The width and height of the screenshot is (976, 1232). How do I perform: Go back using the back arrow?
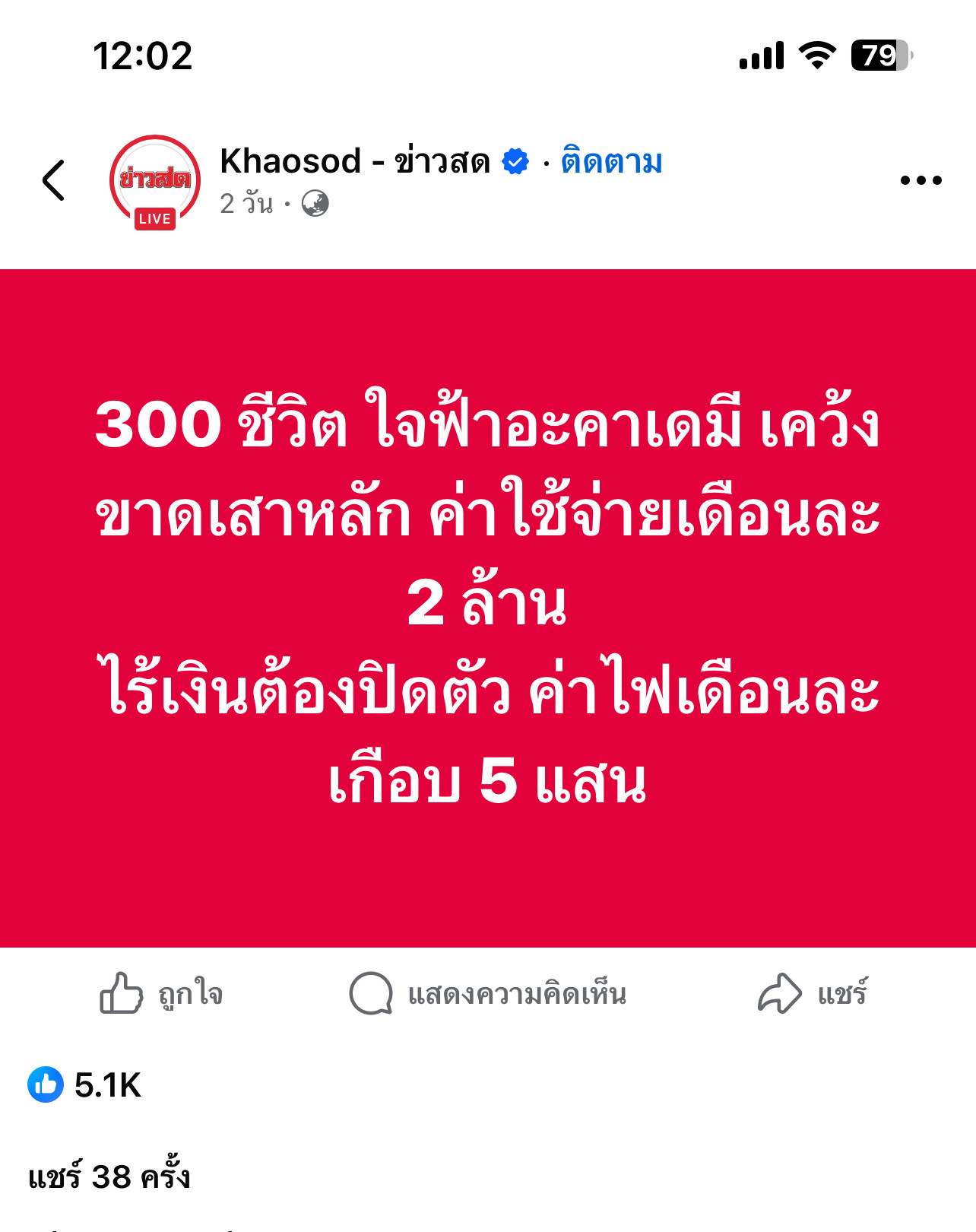tap(54, 181)
